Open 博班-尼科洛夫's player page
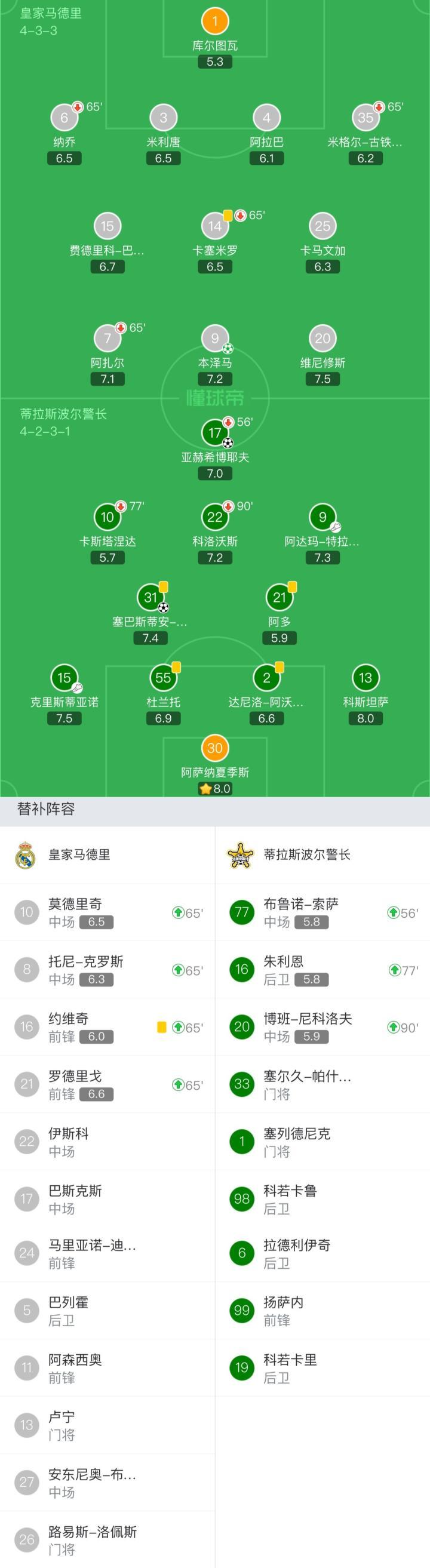This screenshot has width=430, height=1568. tap(322, 1027)
